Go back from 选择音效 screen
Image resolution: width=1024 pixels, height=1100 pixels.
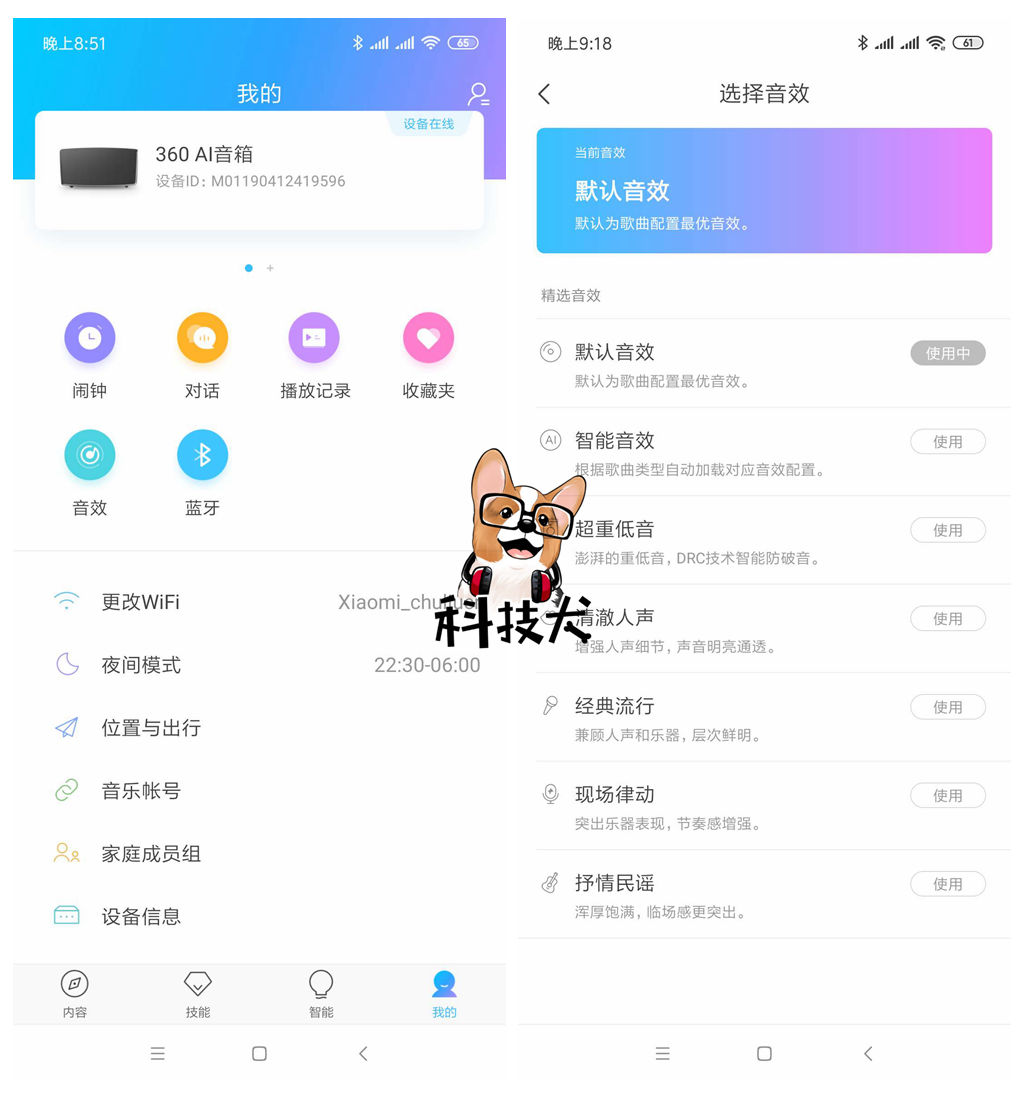tap(543, 93)
